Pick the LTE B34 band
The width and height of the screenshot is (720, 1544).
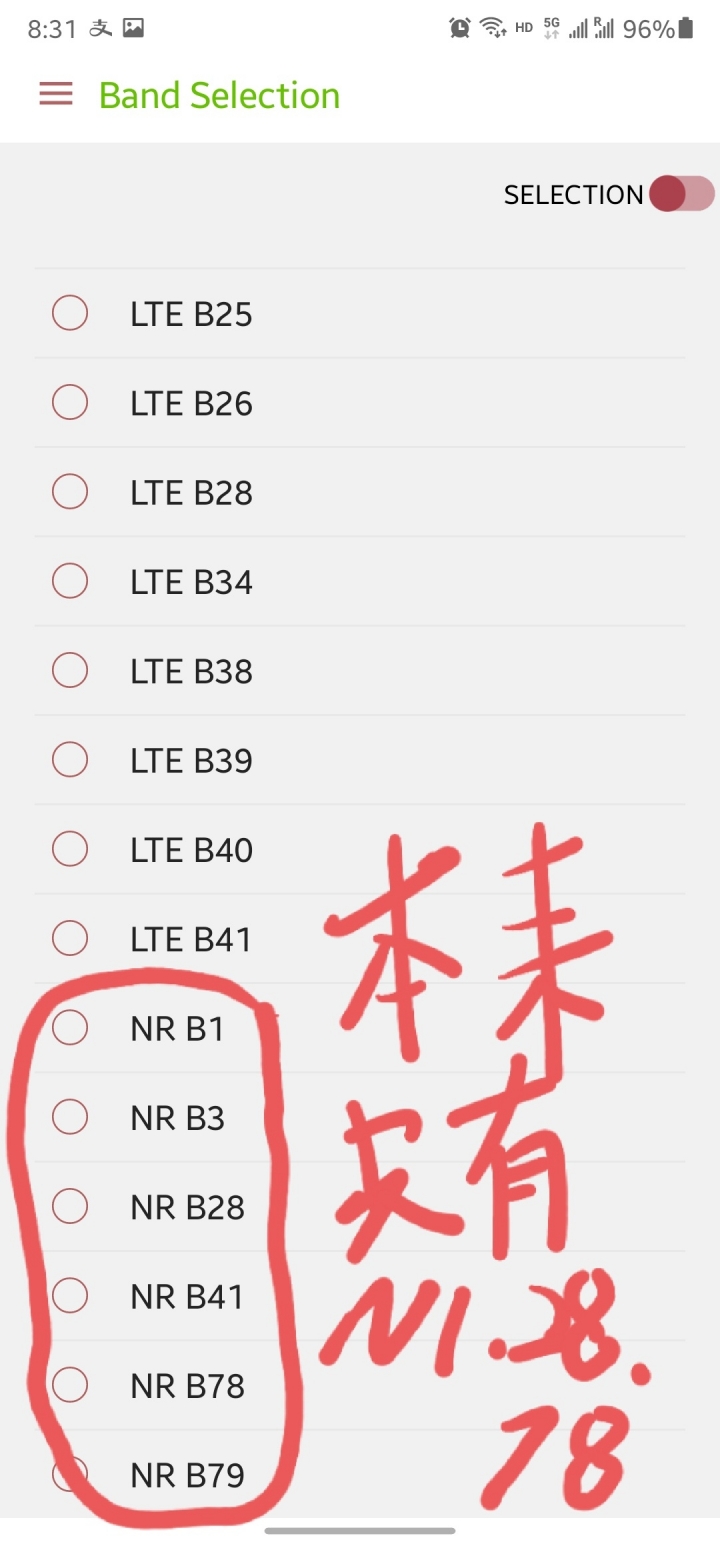pyautogui.click(x=70, y=581)
